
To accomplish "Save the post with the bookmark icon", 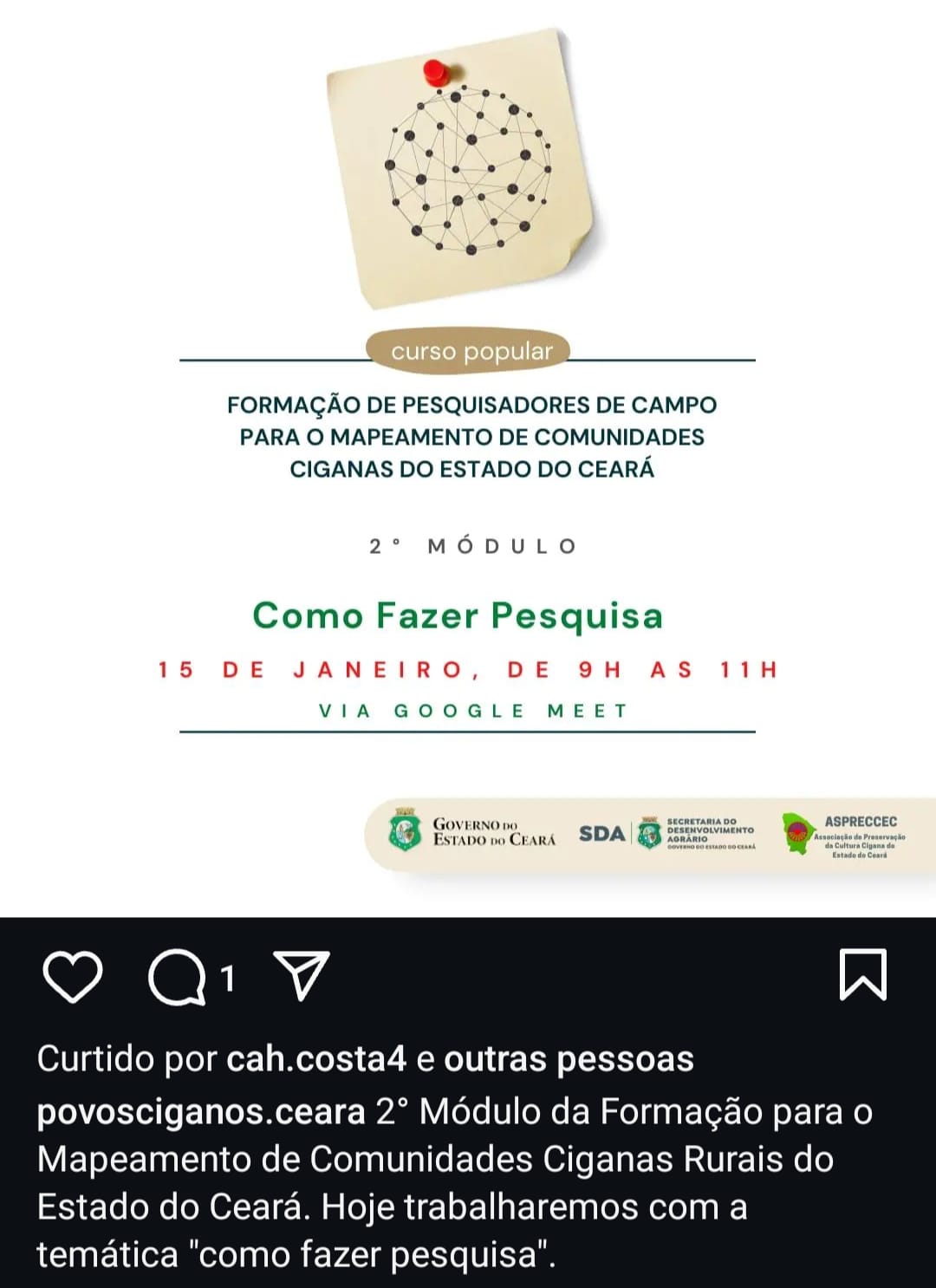I will (863, 975).
